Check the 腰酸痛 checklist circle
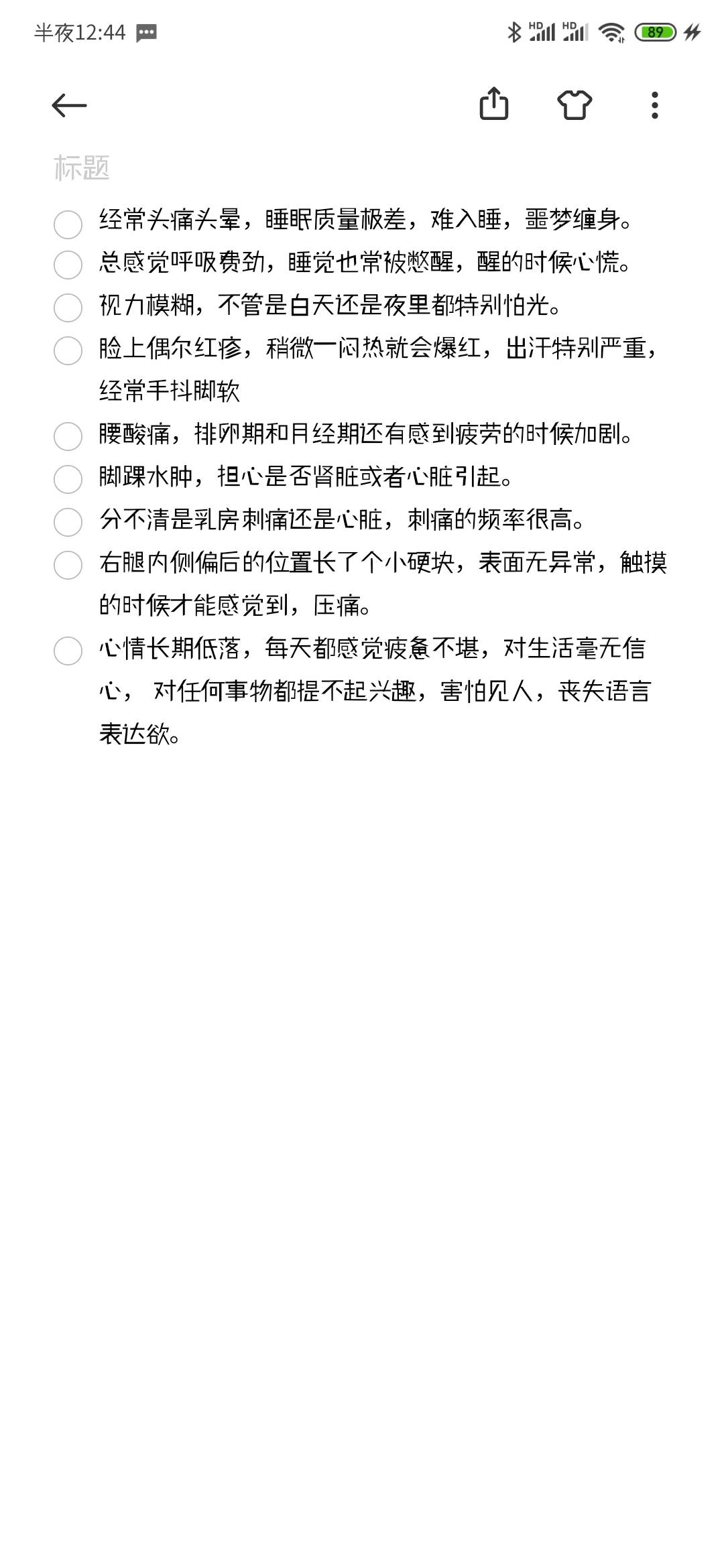The image size is (724, 1568). click(66, 436)
